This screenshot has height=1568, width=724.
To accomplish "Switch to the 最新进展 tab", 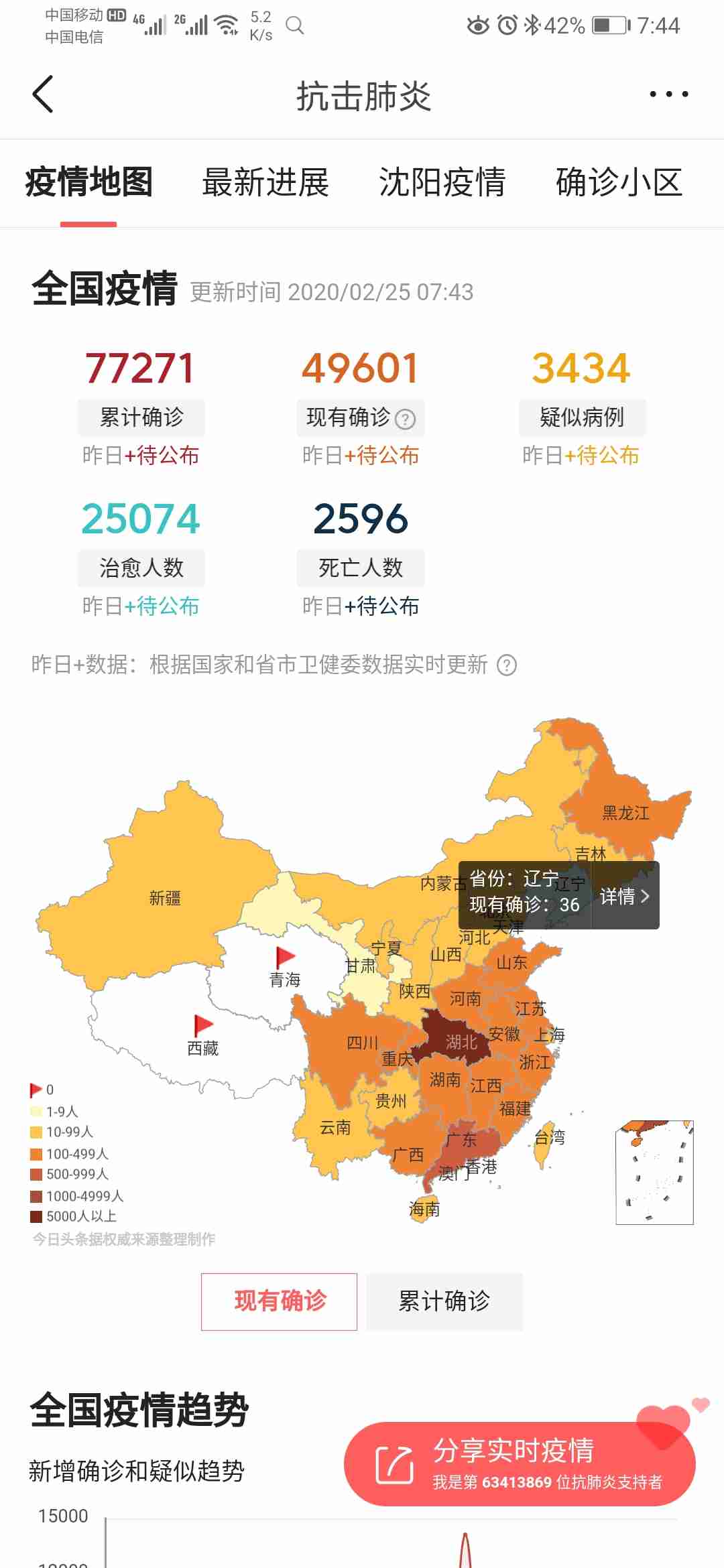I will (x=265, y=182).
